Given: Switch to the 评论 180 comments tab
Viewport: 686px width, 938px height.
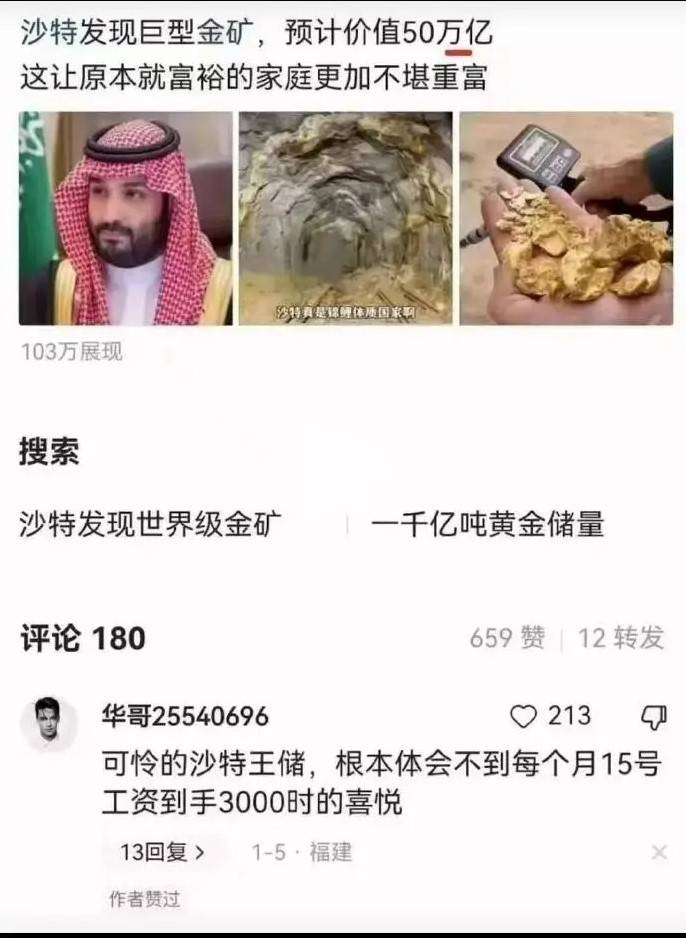Looking at the screenshot, I should coord(83,638).
